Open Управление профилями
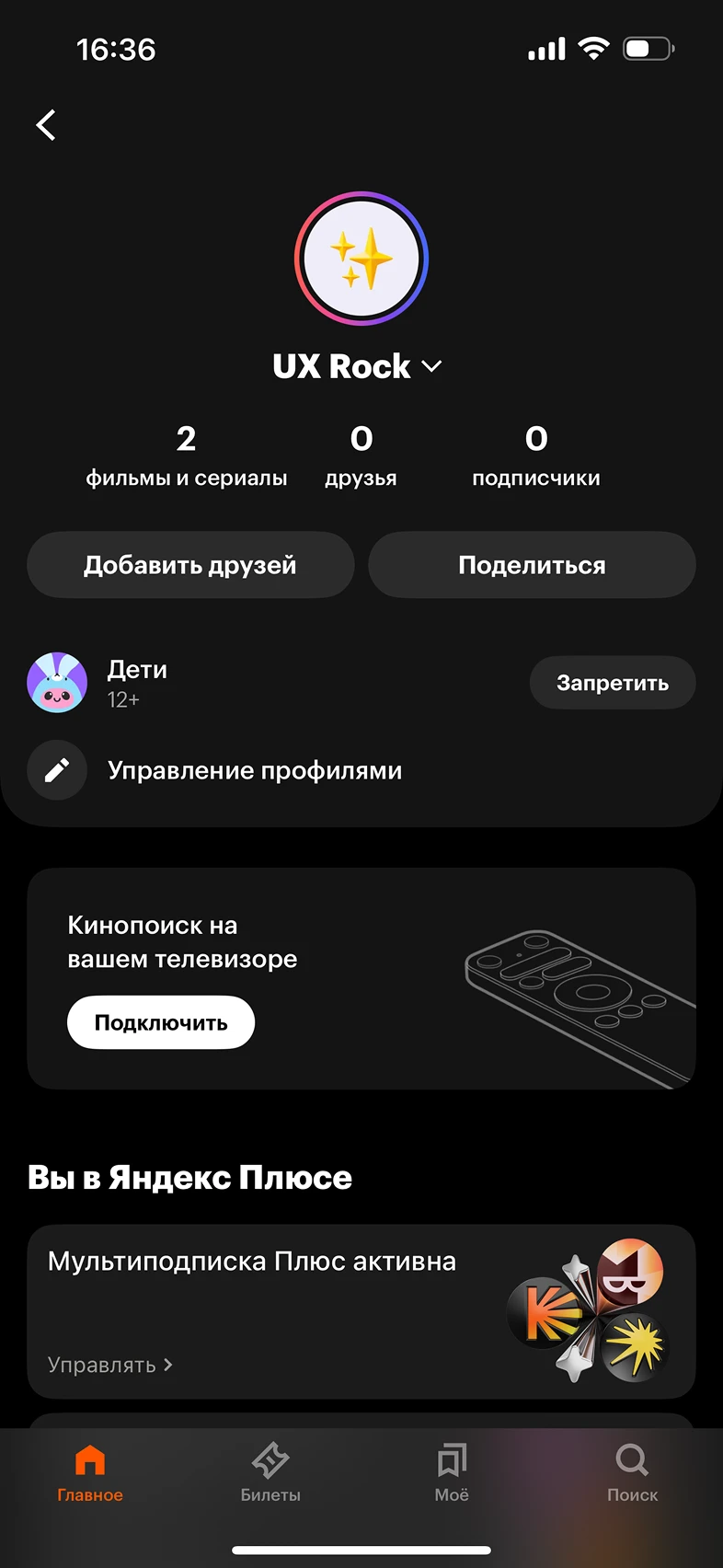The height and width of the screenshot is (1568, 723). point(254,770)
